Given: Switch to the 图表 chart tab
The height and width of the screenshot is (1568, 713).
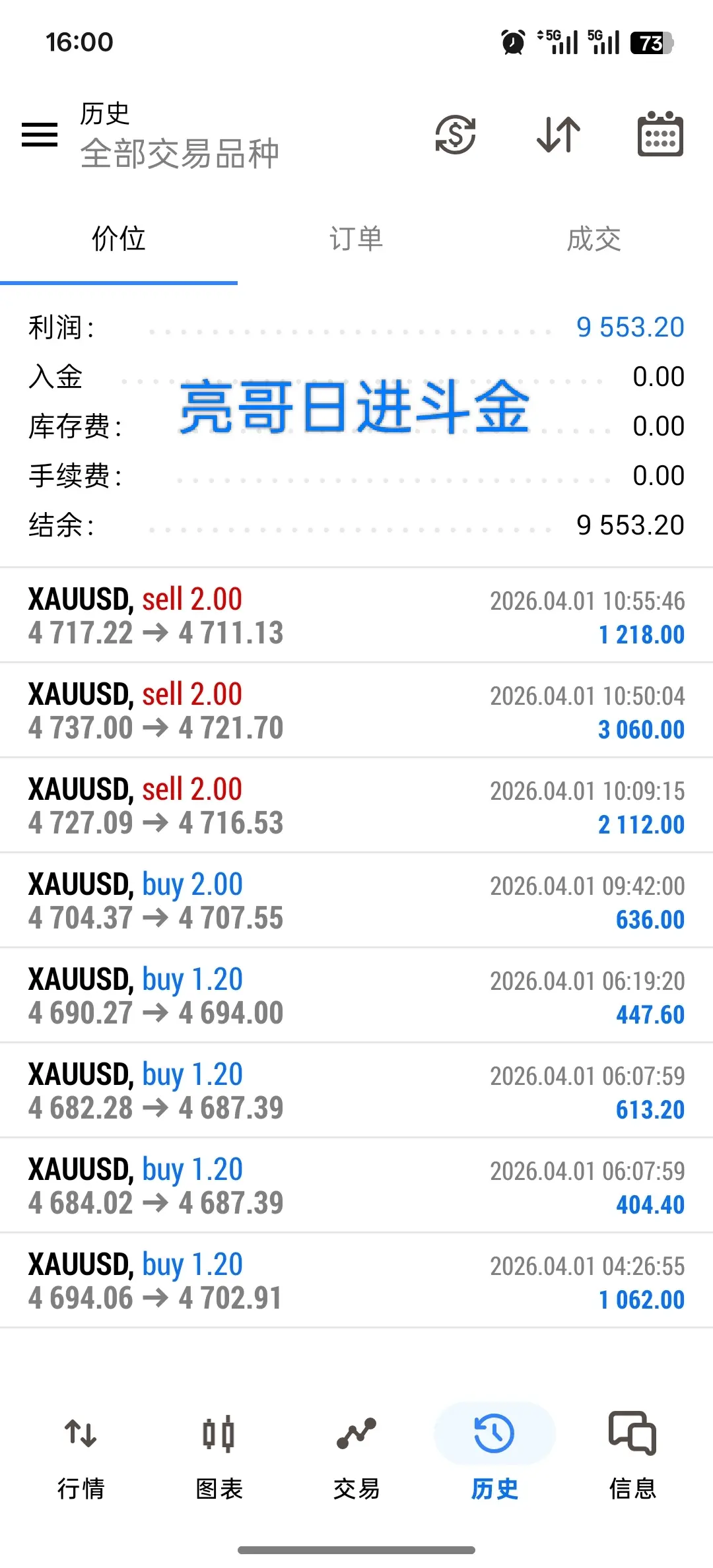Looking at the screenshot, I should [219, 1452].
